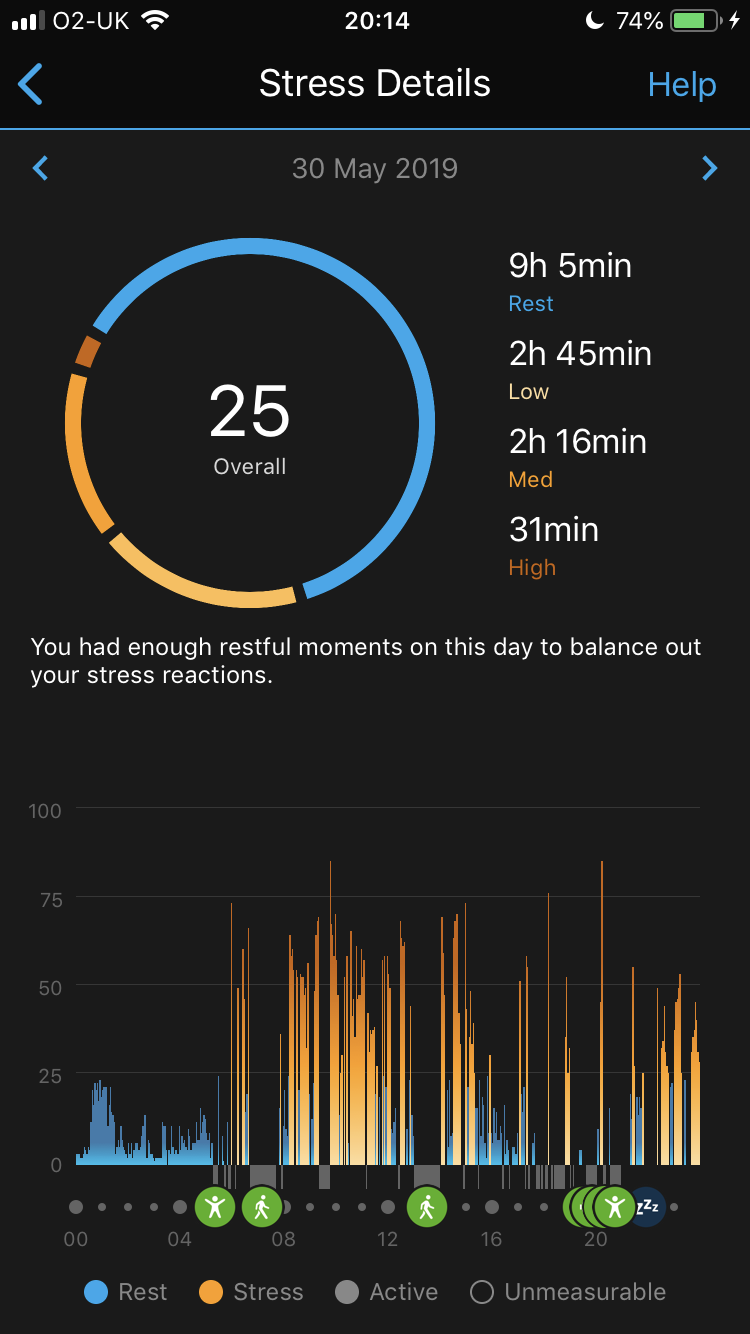The width and height of the screenshot is (750, 1334).
Task: Advance to the next day
Action: click(709, 168)
